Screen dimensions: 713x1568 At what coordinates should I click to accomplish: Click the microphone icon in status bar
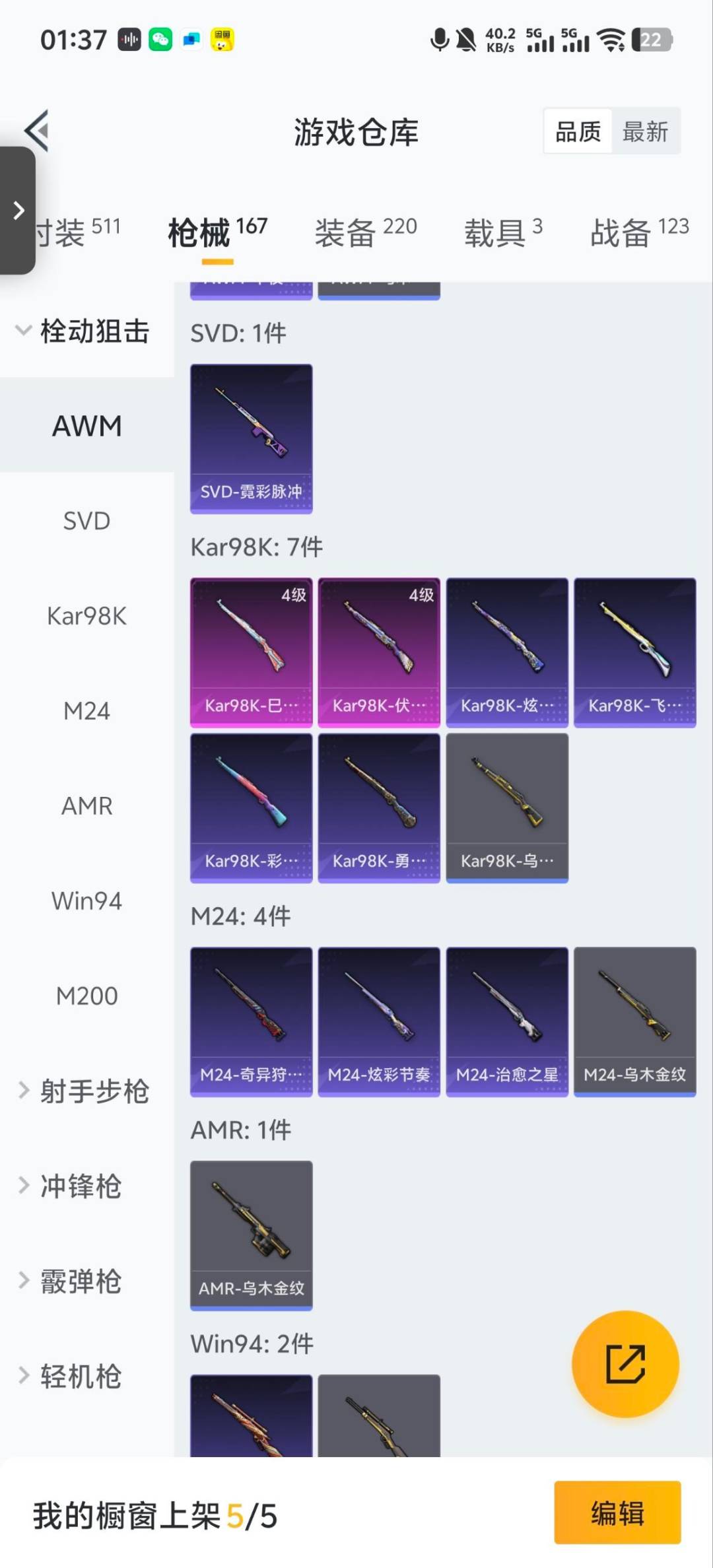coord(439,40)
